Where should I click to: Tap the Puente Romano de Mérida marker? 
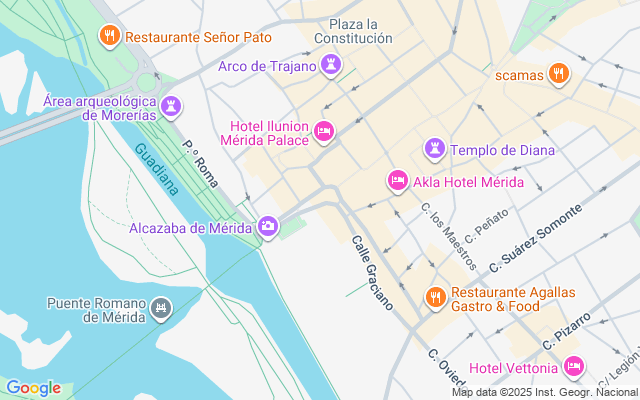(161, 308)
